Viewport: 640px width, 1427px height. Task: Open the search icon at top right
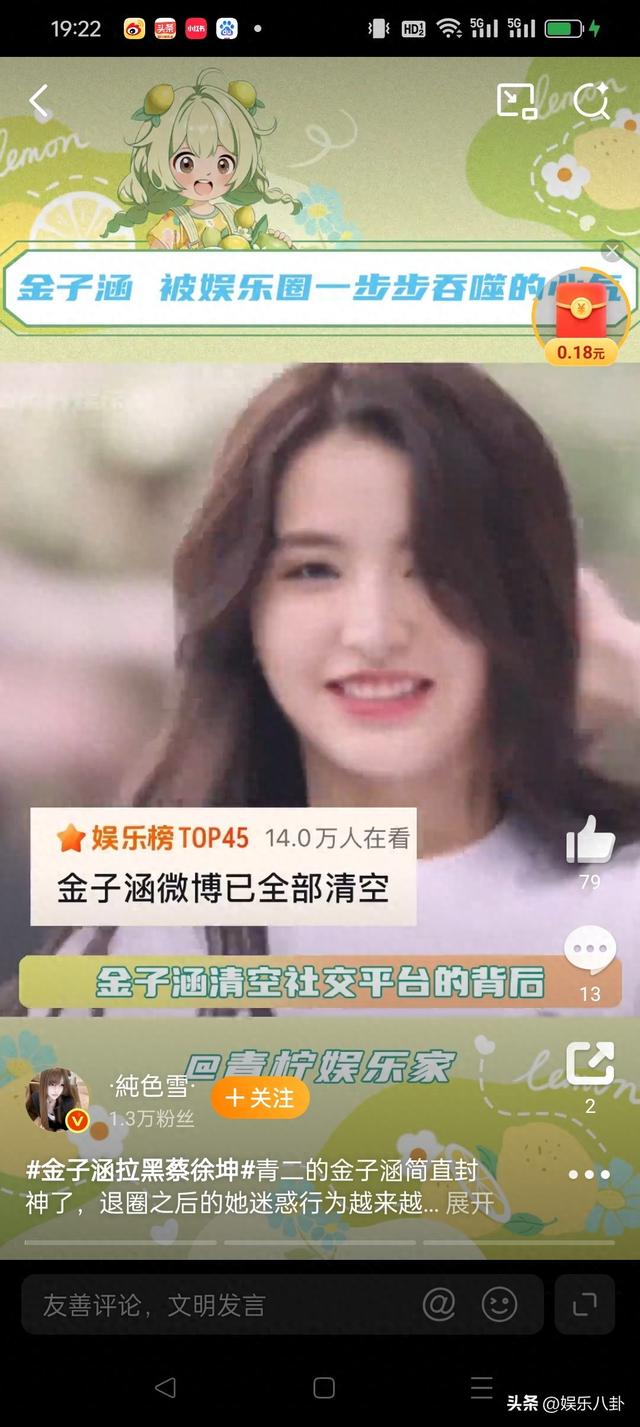591,101
